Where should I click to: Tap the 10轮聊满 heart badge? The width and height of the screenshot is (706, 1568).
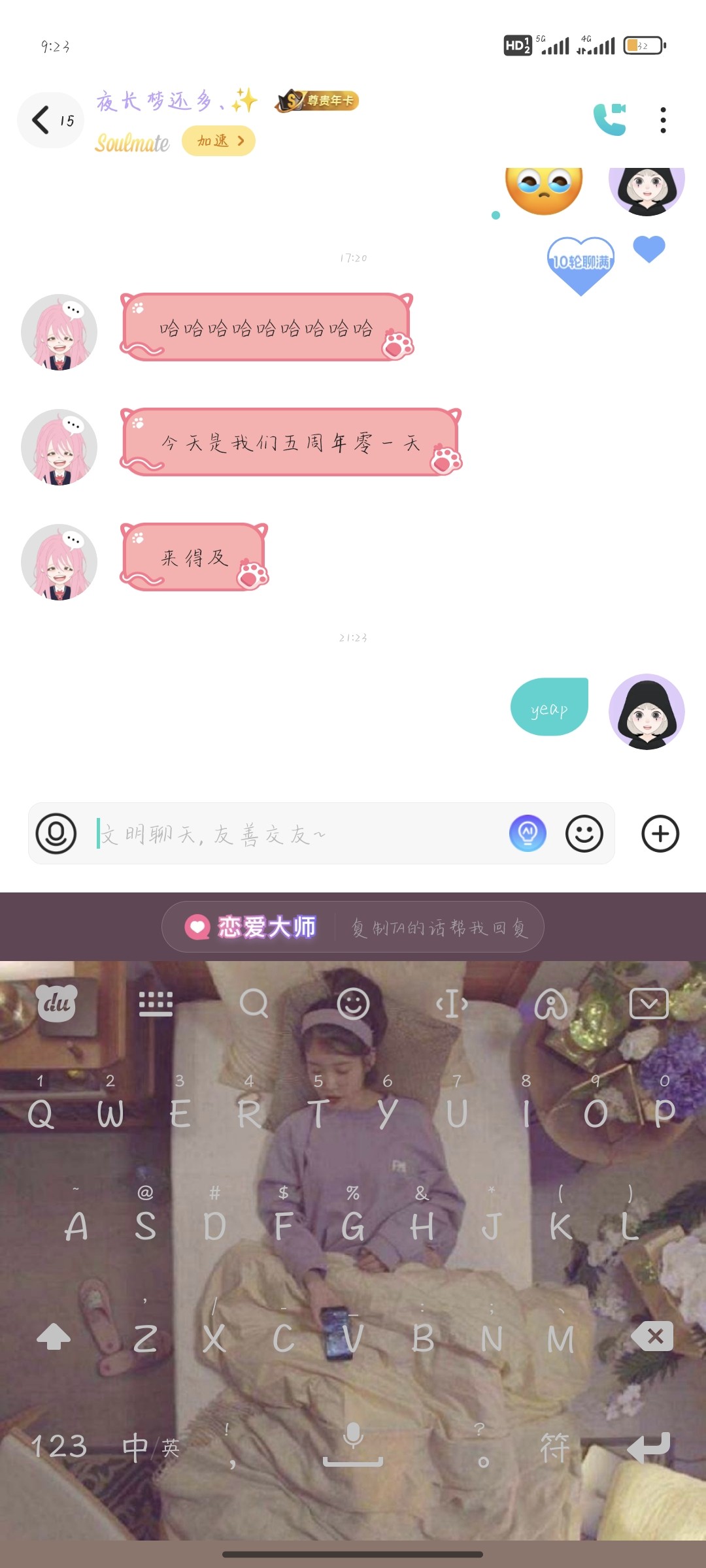(x=580, y=265)
